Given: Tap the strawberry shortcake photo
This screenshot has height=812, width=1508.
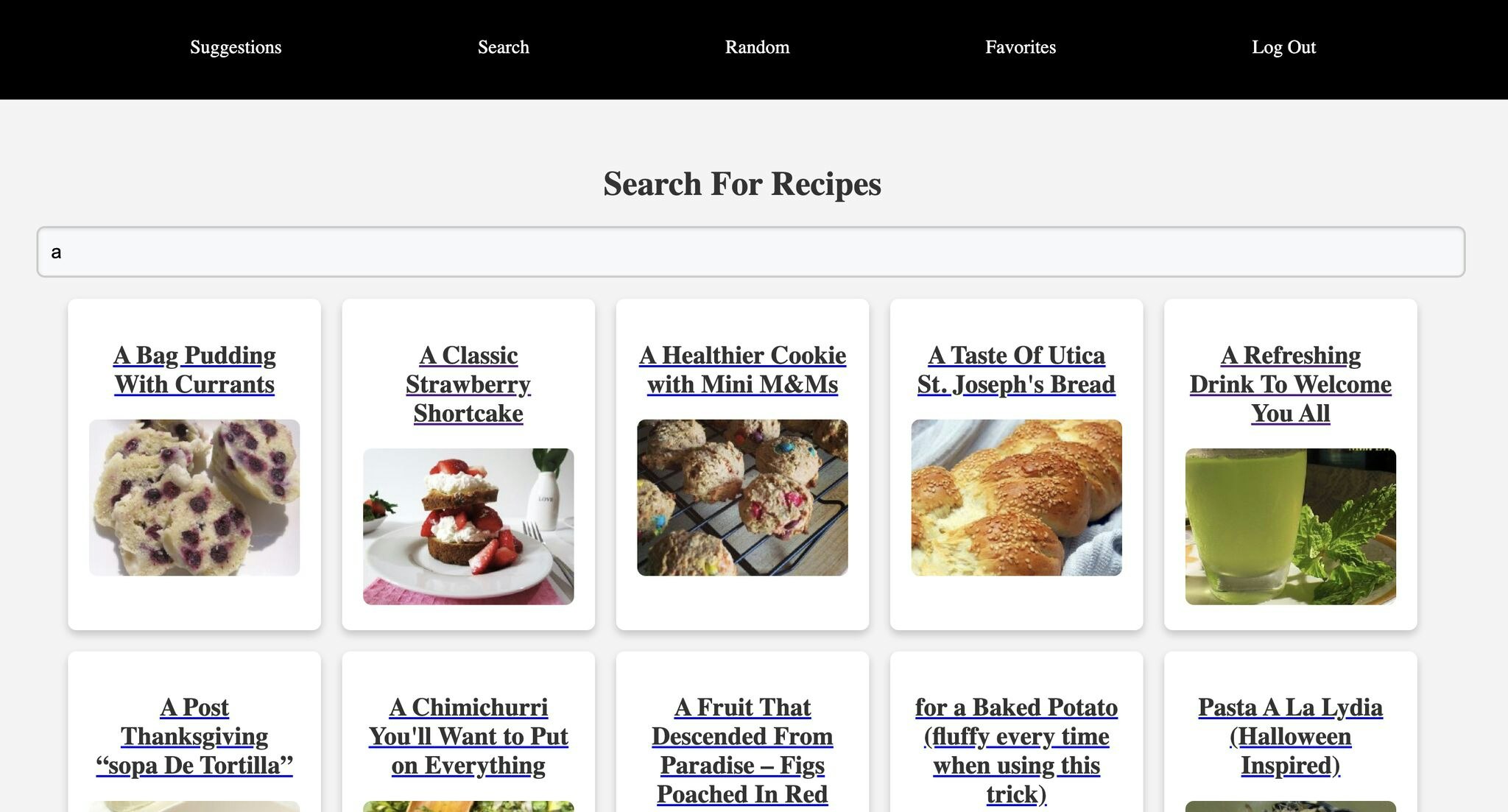Looking at the screenshot, I should tap(468, 526).
